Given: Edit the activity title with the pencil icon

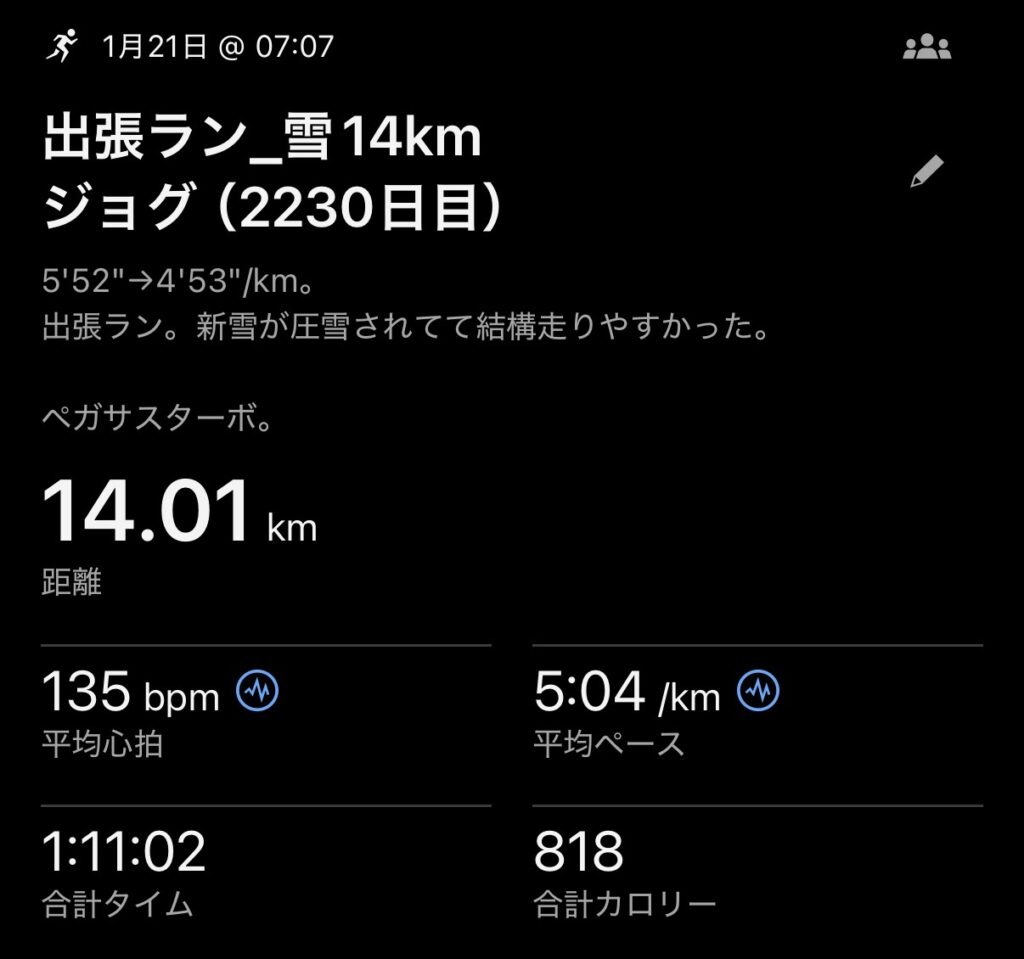Looking at the screenshot, I should [x=926, y=172].
